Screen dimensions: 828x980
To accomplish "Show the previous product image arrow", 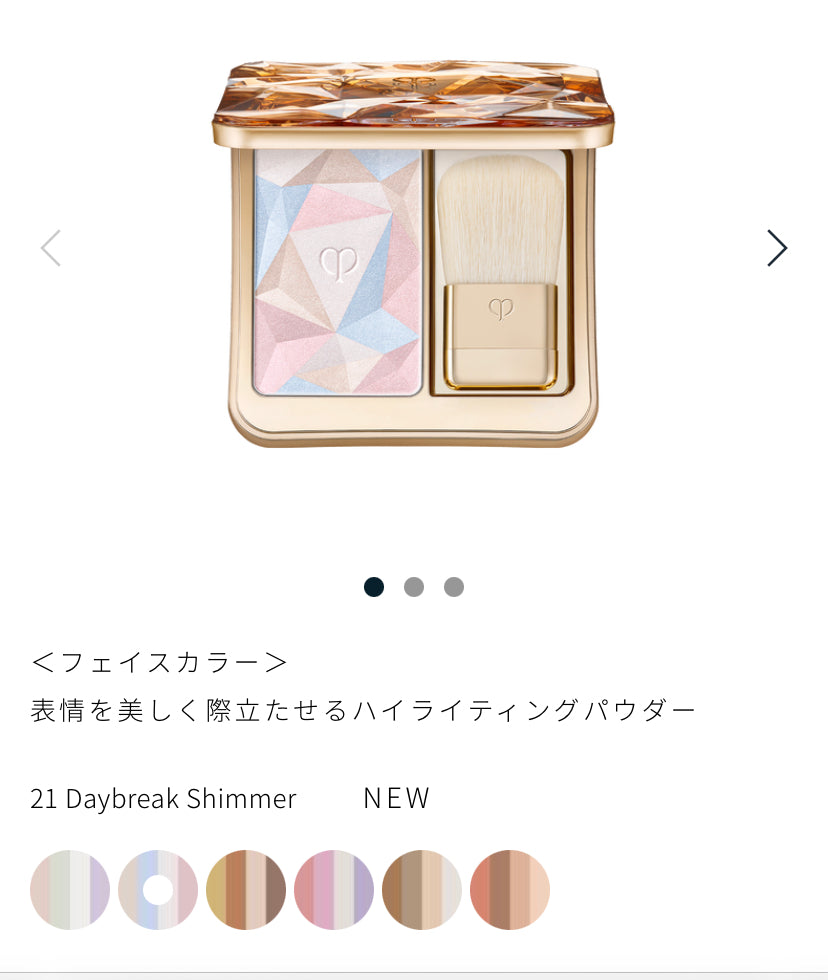I will click(x=51, y=248).
